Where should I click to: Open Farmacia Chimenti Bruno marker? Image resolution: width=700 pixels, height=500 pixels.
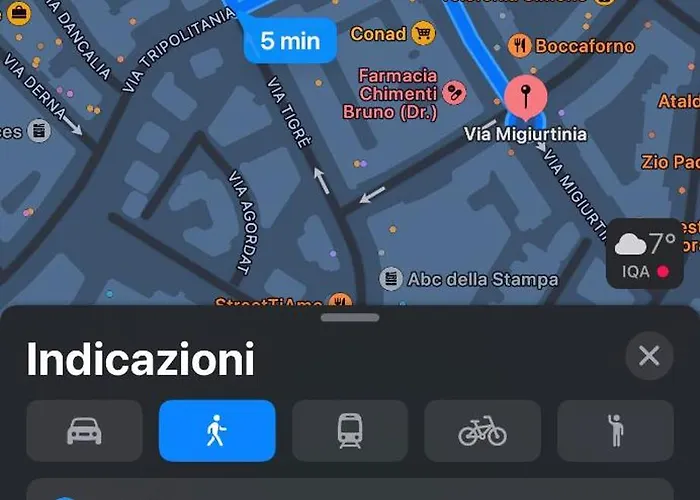(x=455, y=93)
